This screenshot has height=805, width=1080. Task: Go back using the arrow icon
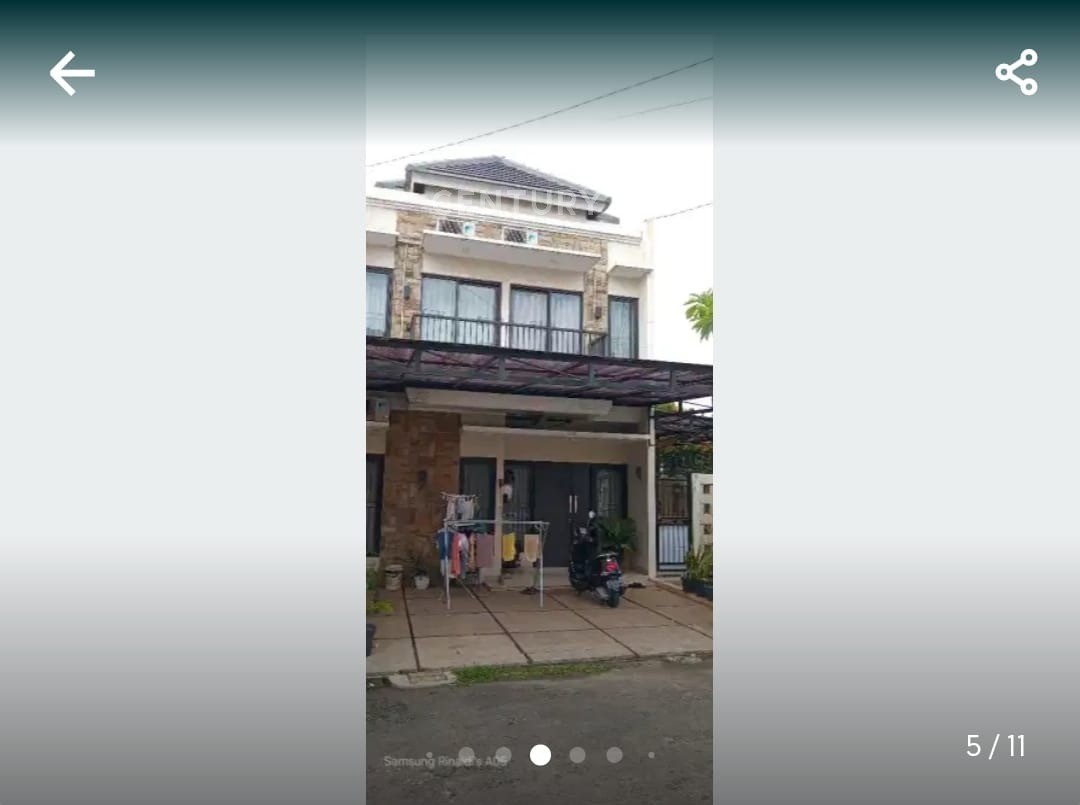point(72,73)
